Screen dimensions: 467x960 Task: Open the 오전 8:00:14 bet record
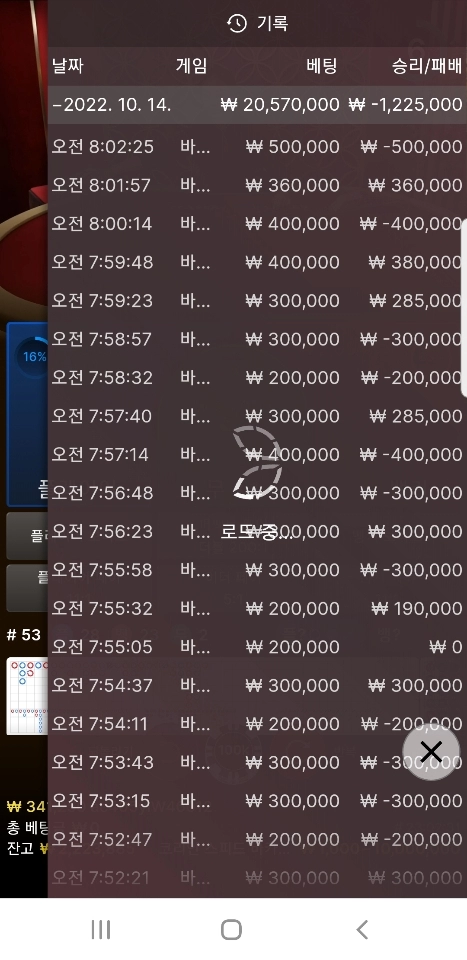coord(257,223)
